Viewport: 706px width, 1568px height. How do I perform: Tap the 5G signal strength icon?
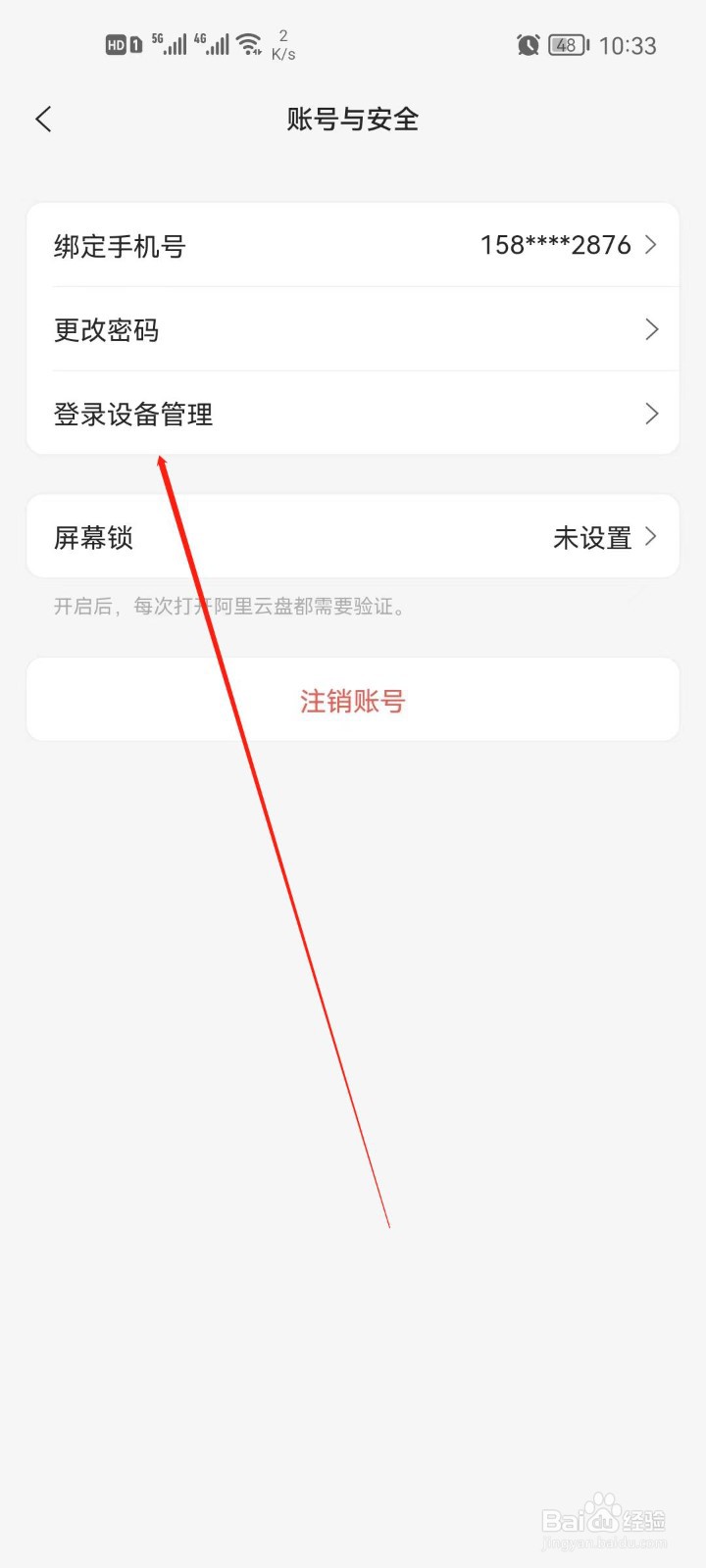coord(169,42)
